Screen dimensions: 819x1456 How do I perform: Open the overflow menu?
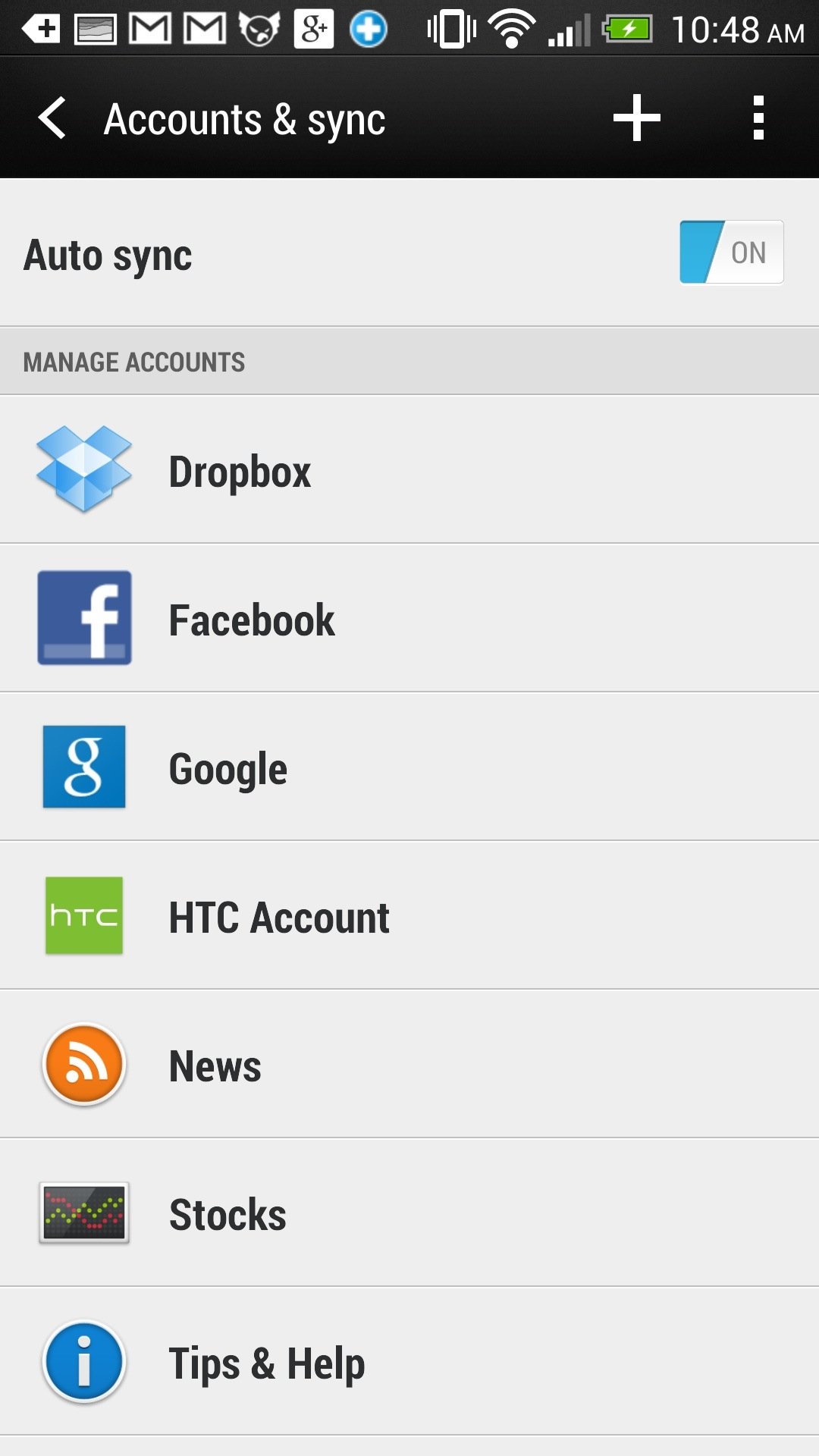758,118
